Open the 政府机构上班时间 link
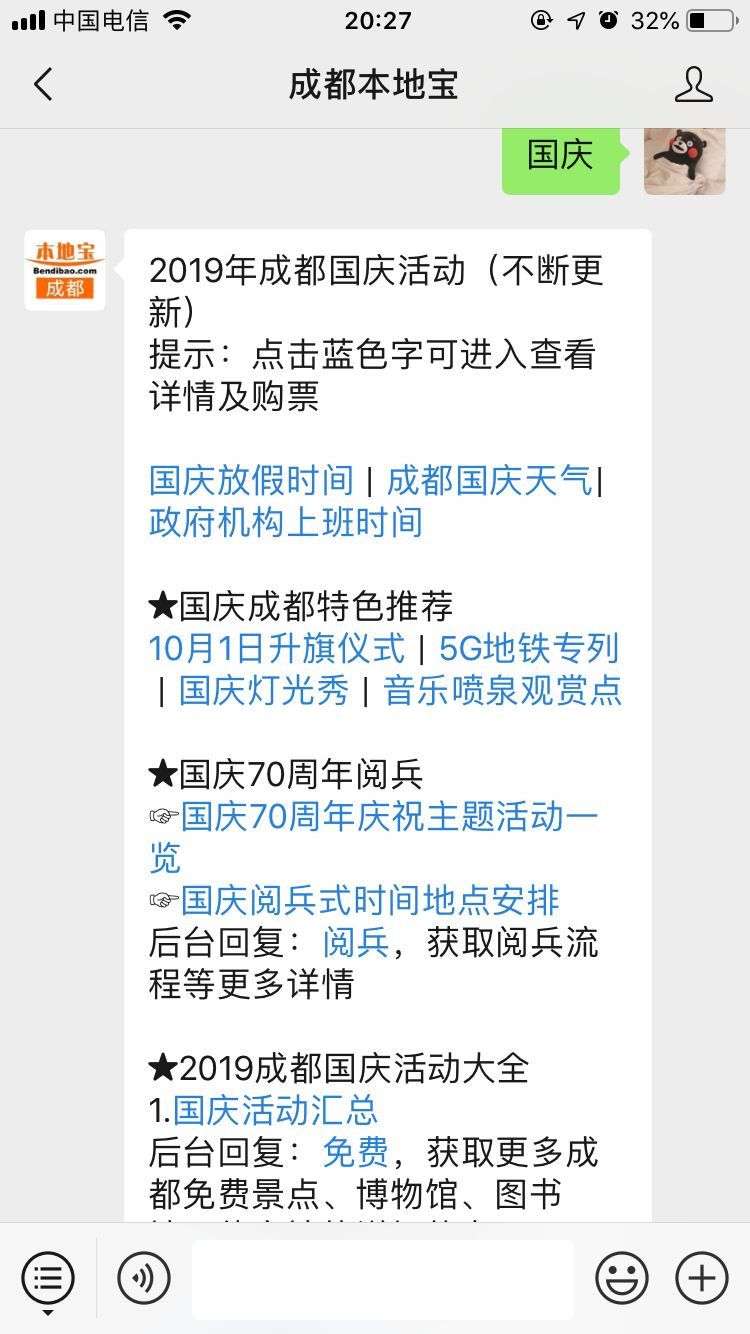Viewport: 750px width, 1334px height. coord(286,522)
